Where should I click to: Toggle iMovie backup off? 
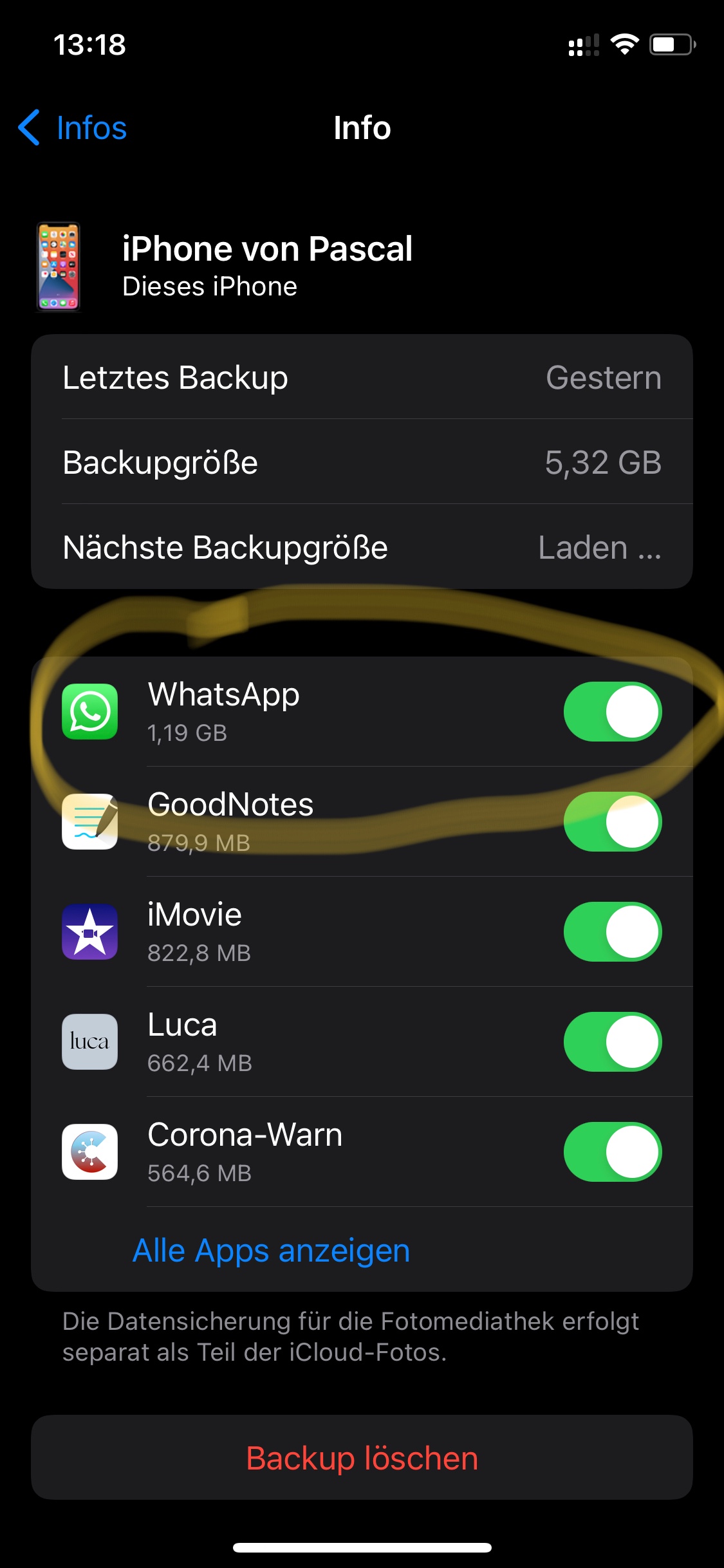pos(612,931)
